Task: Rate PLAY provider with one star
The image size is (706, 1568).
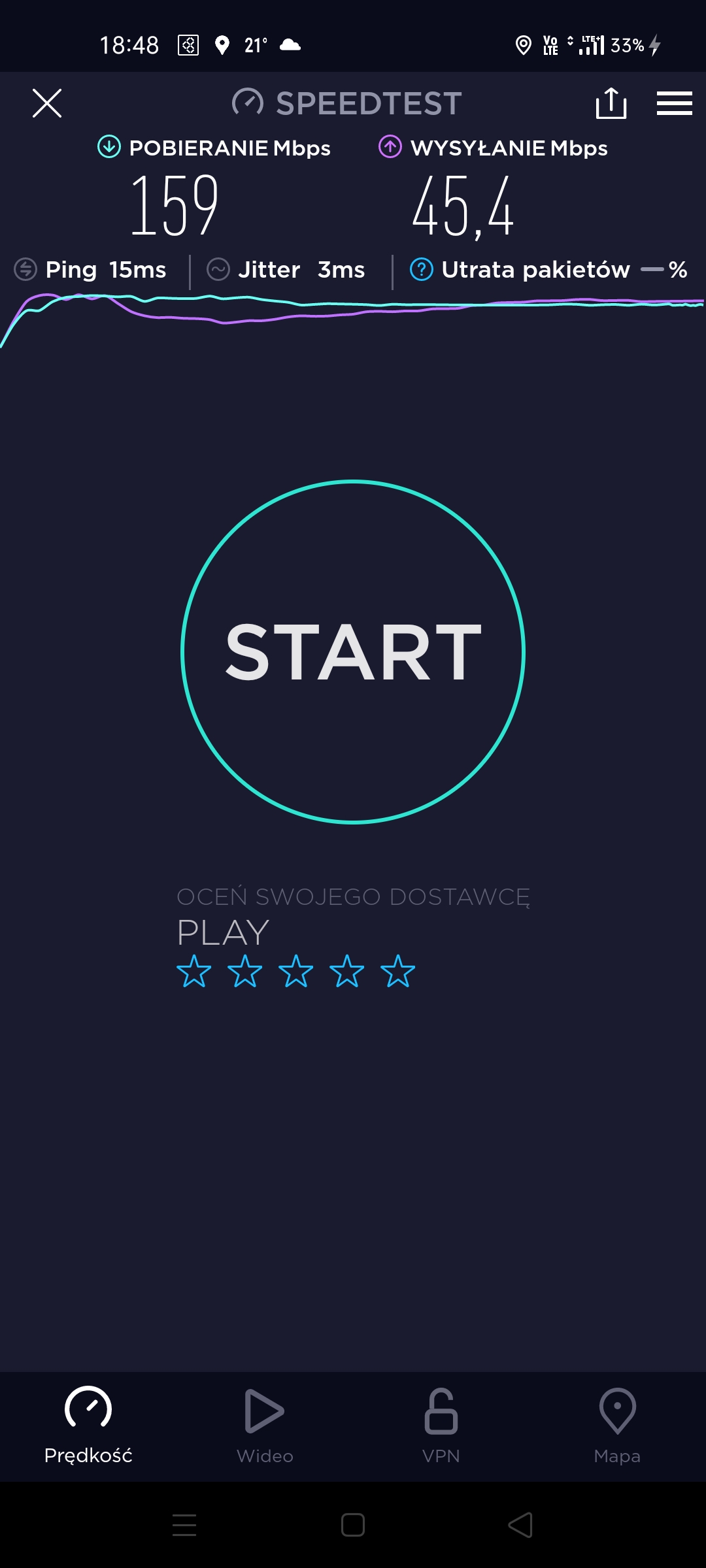Action: pyautogui.click(x=194, y=971)
